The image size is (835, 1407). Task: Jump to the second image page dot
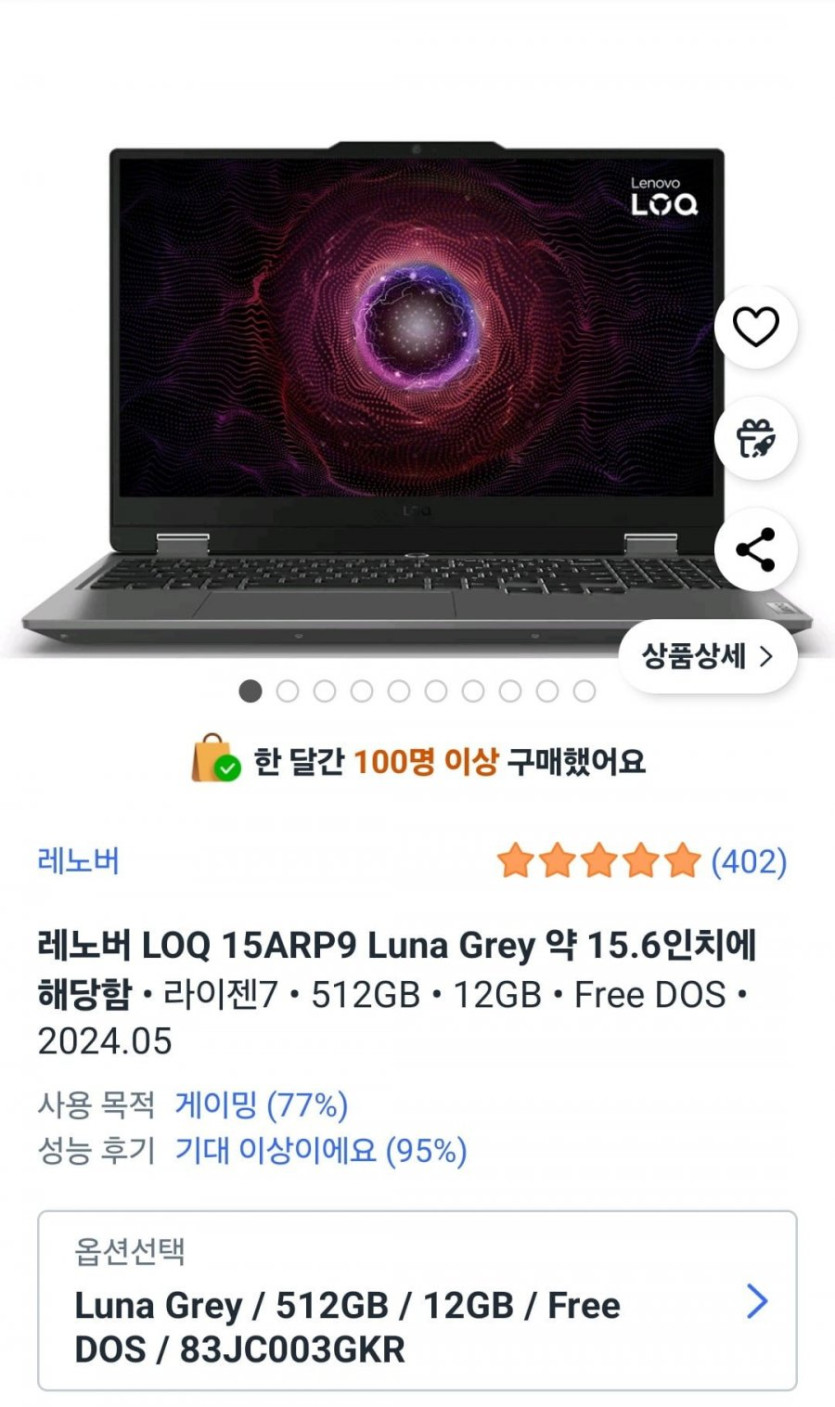288,691
